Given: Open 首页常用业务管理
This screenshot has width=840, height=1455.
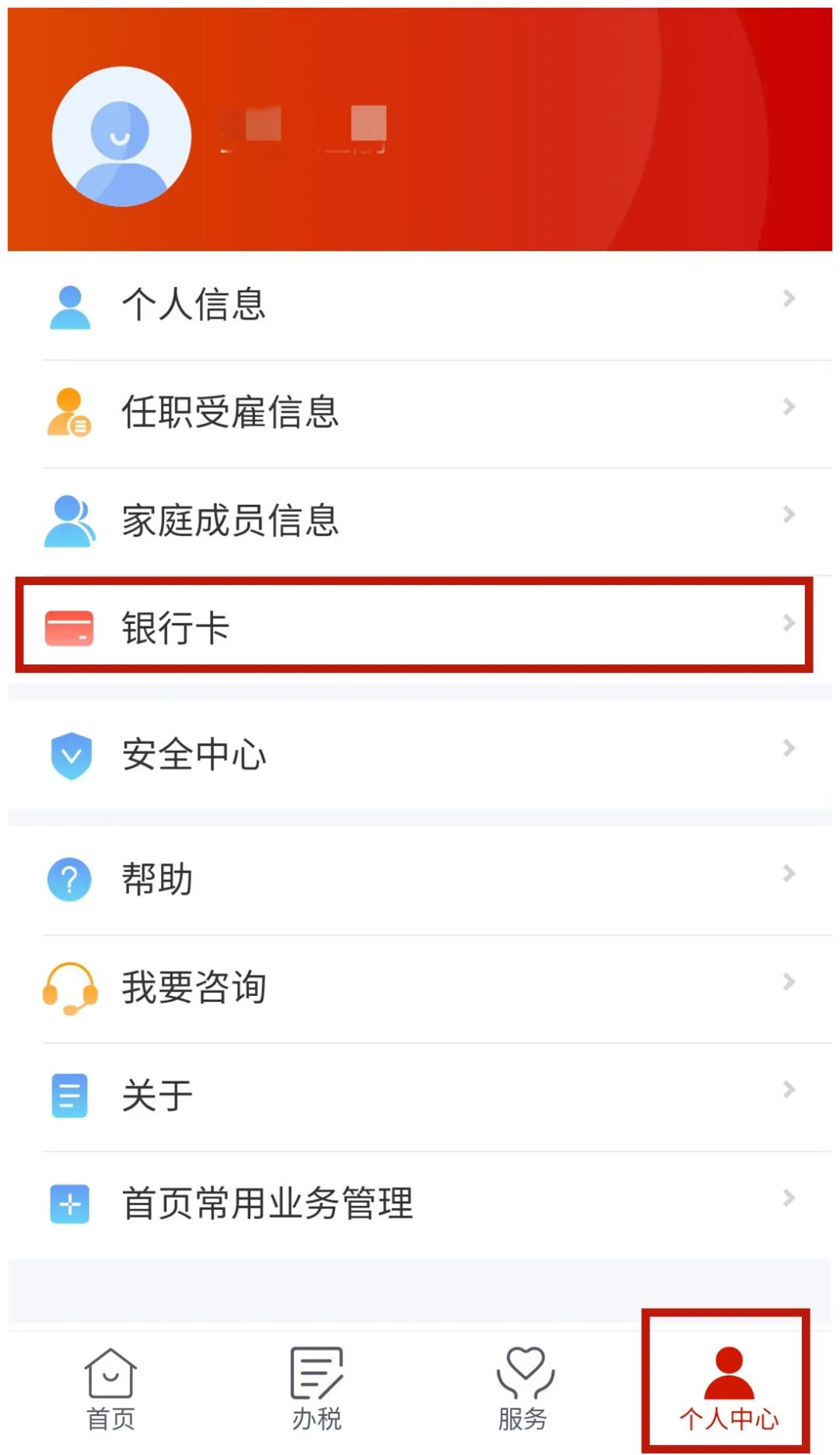Looking at the screenshot, I should (420, 1204).
